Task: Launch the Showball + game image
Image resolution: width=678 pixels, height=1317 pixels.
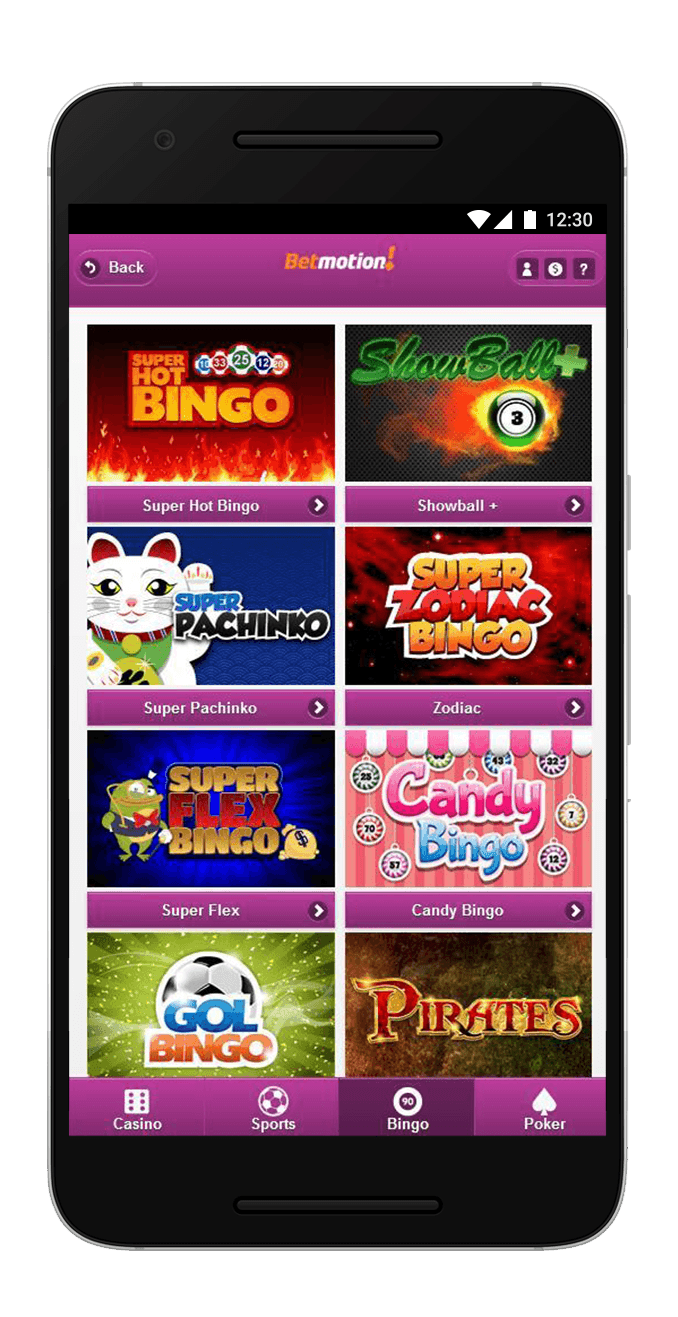Action: pos(468,402)
